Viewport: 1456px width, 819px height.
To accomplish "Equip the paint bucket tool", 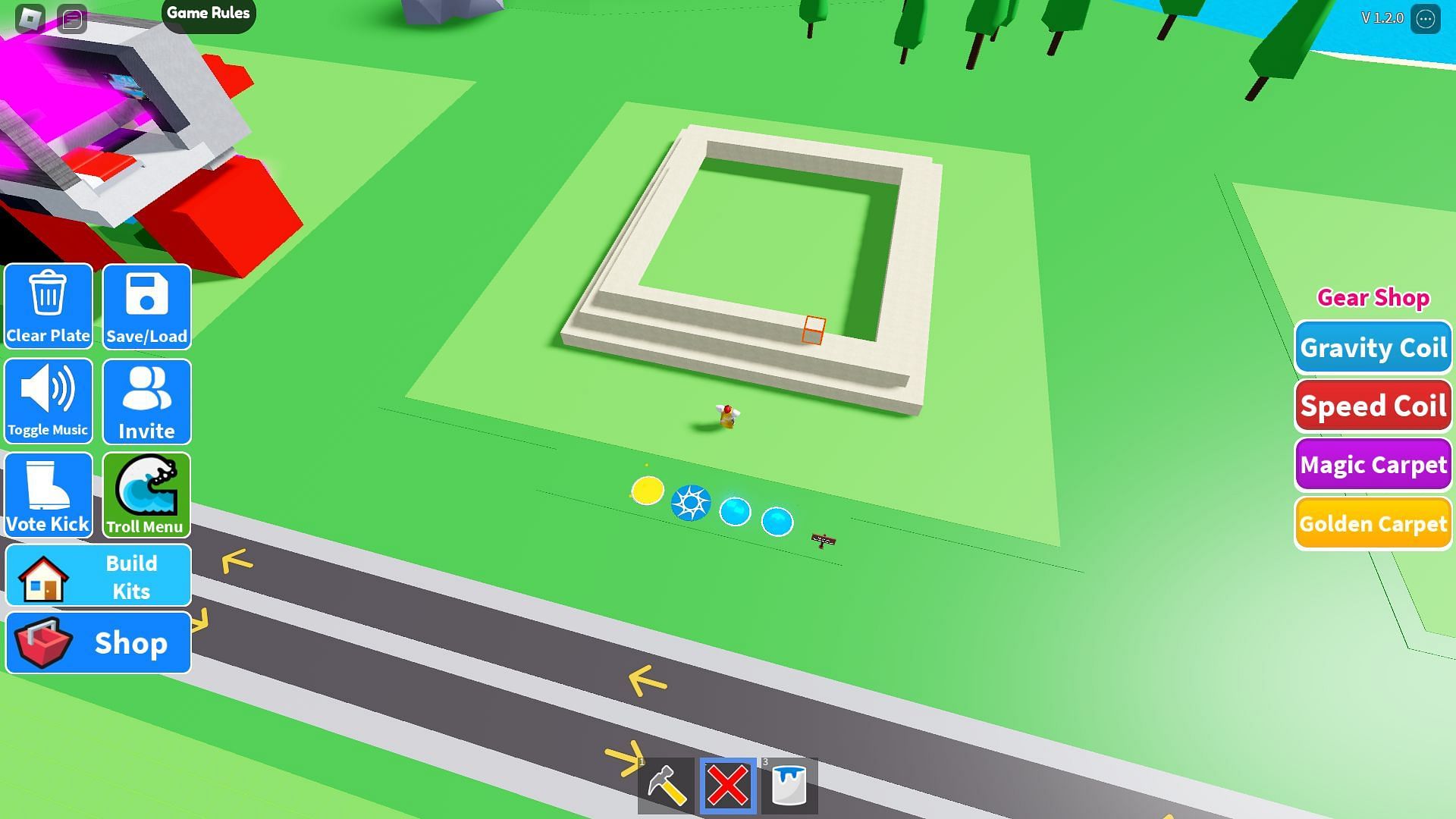I will click(x=789, y=786).
